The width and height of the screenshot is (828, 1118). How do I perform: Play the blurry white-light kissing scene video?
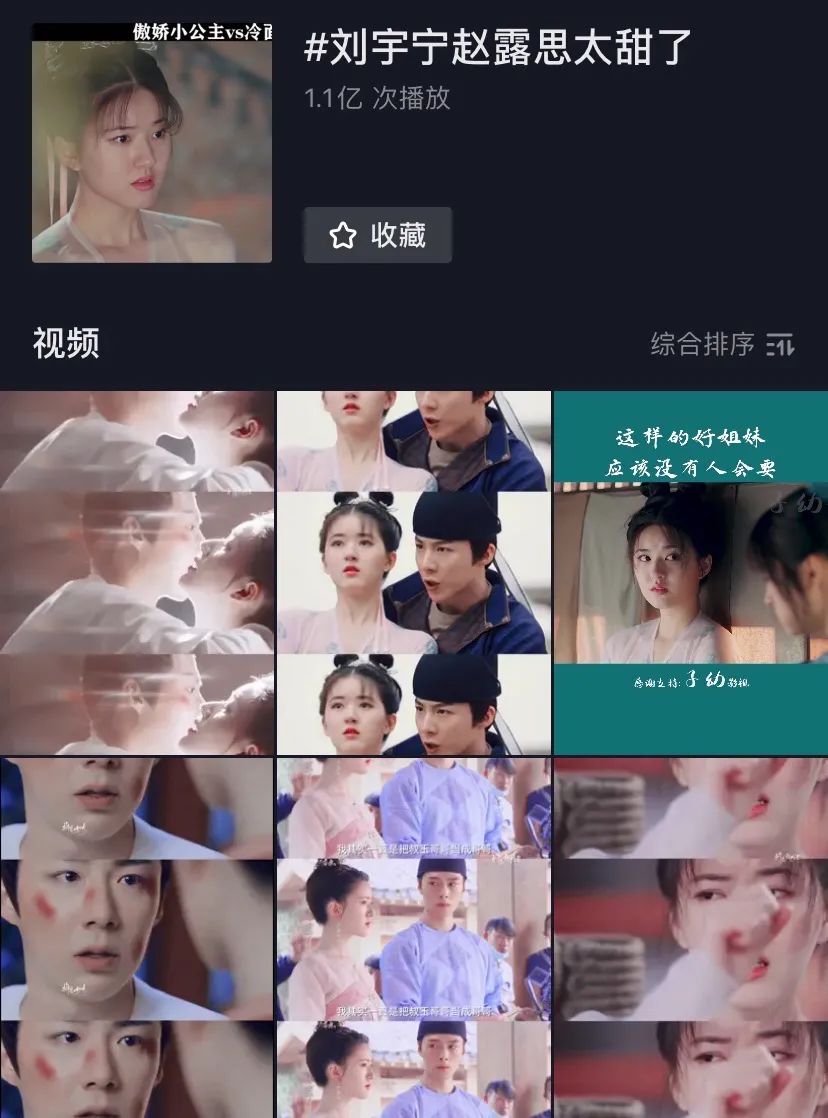[x=137, y=572]
